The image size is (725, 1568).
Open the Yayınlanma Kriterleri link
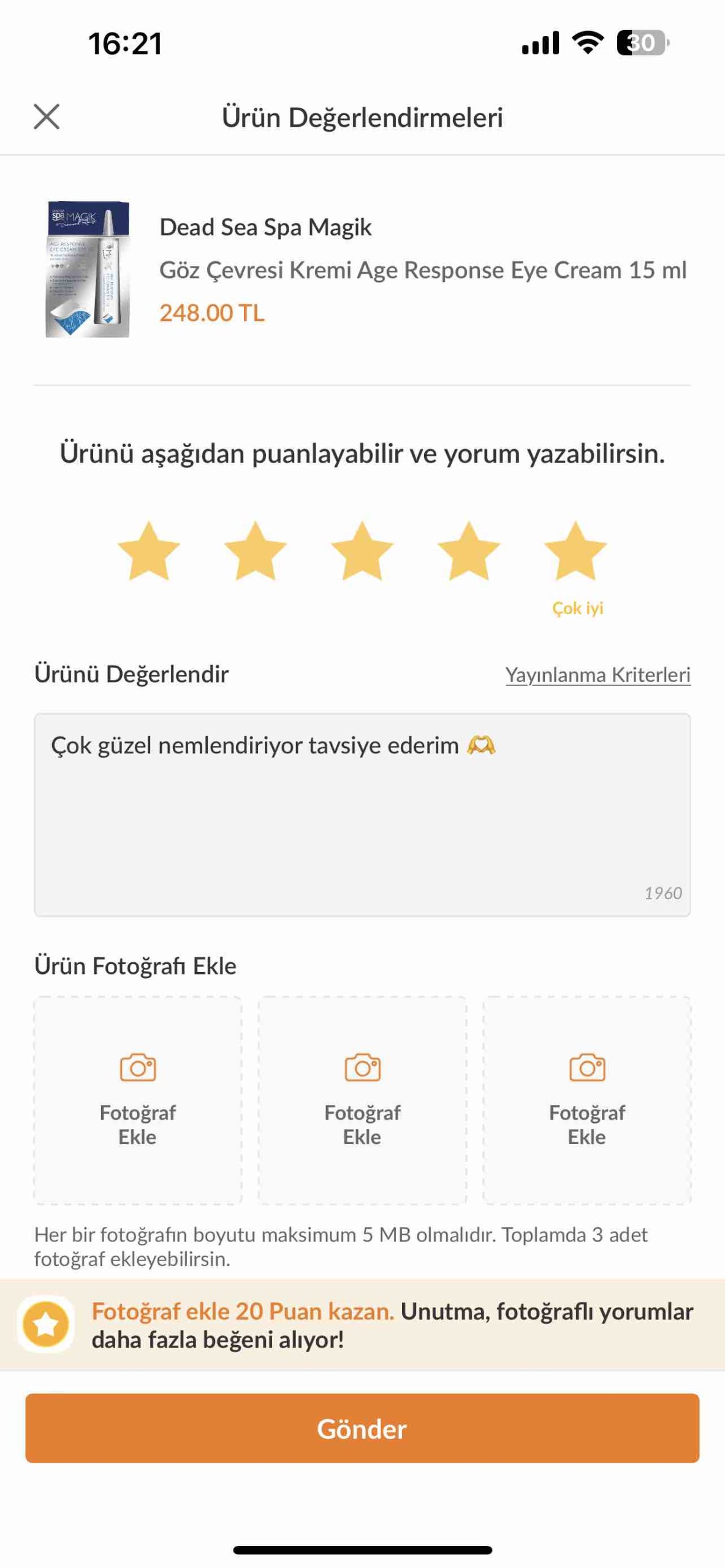pyautogui.click(x=598, y=675)
